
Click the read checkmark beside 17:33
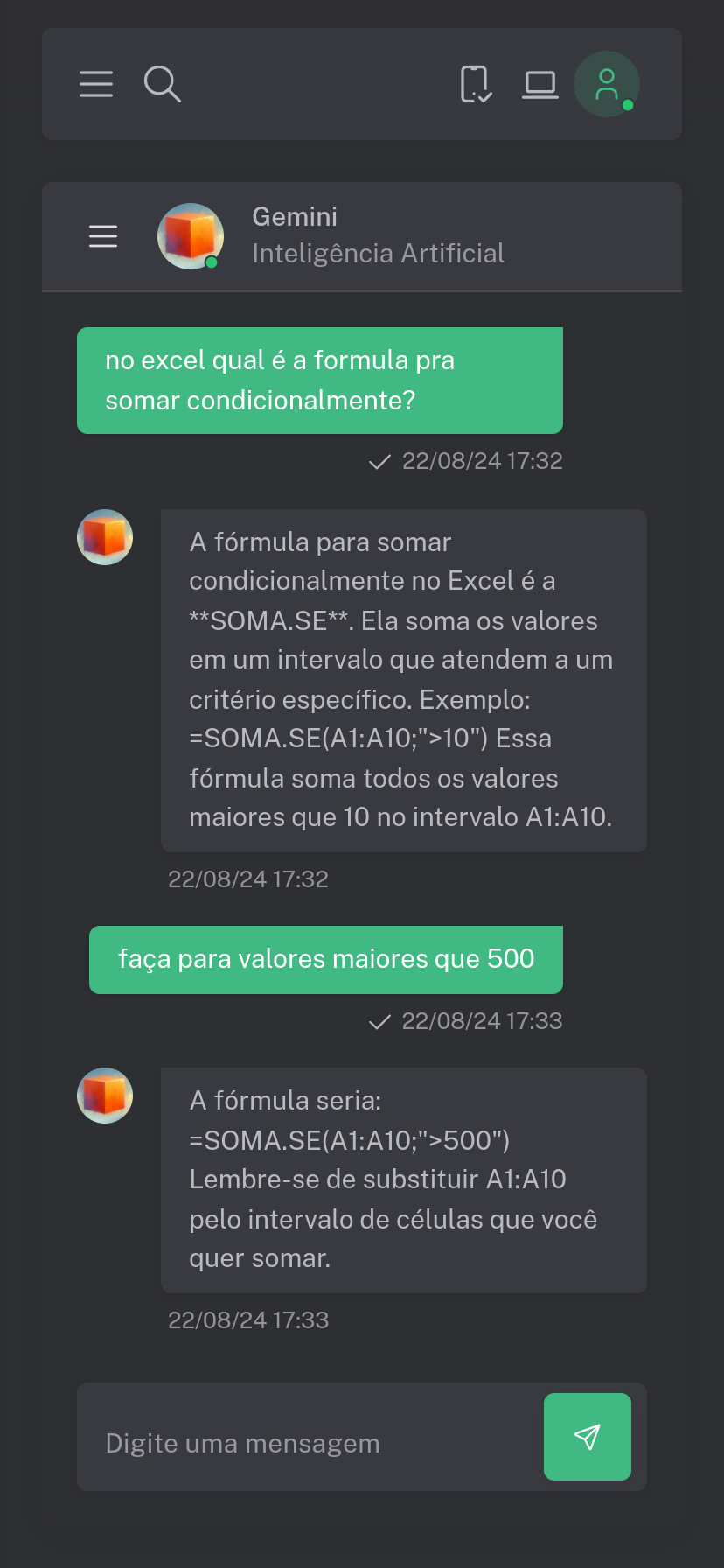coord(379,1021)
